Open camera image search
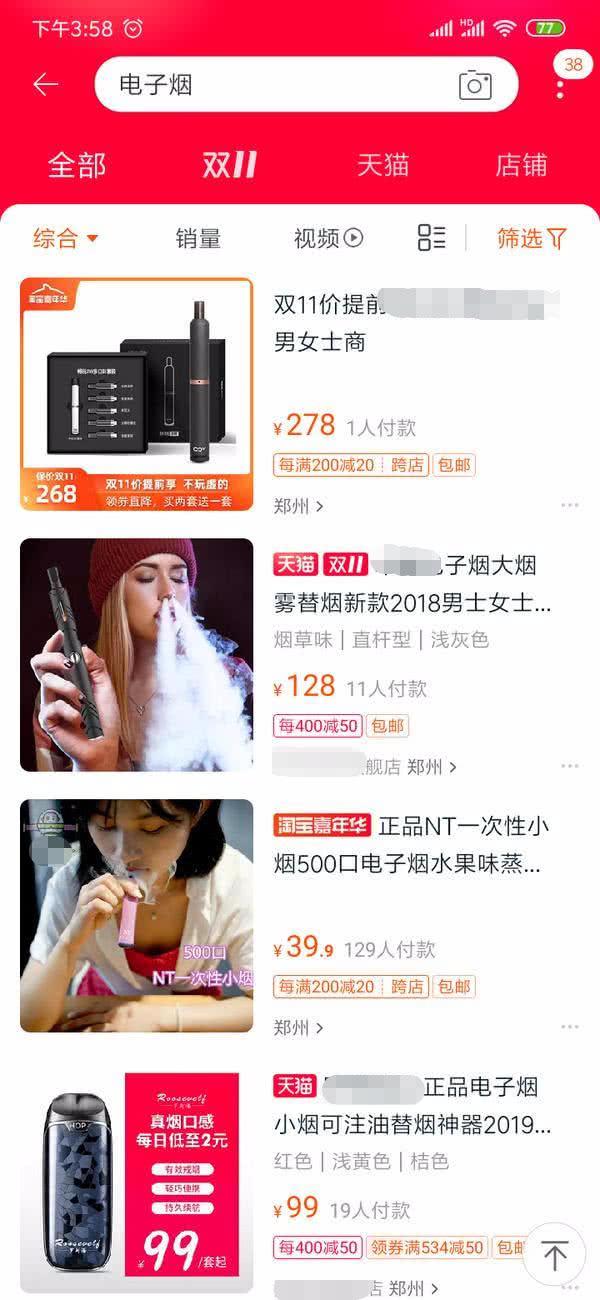 tap(475, 85)
